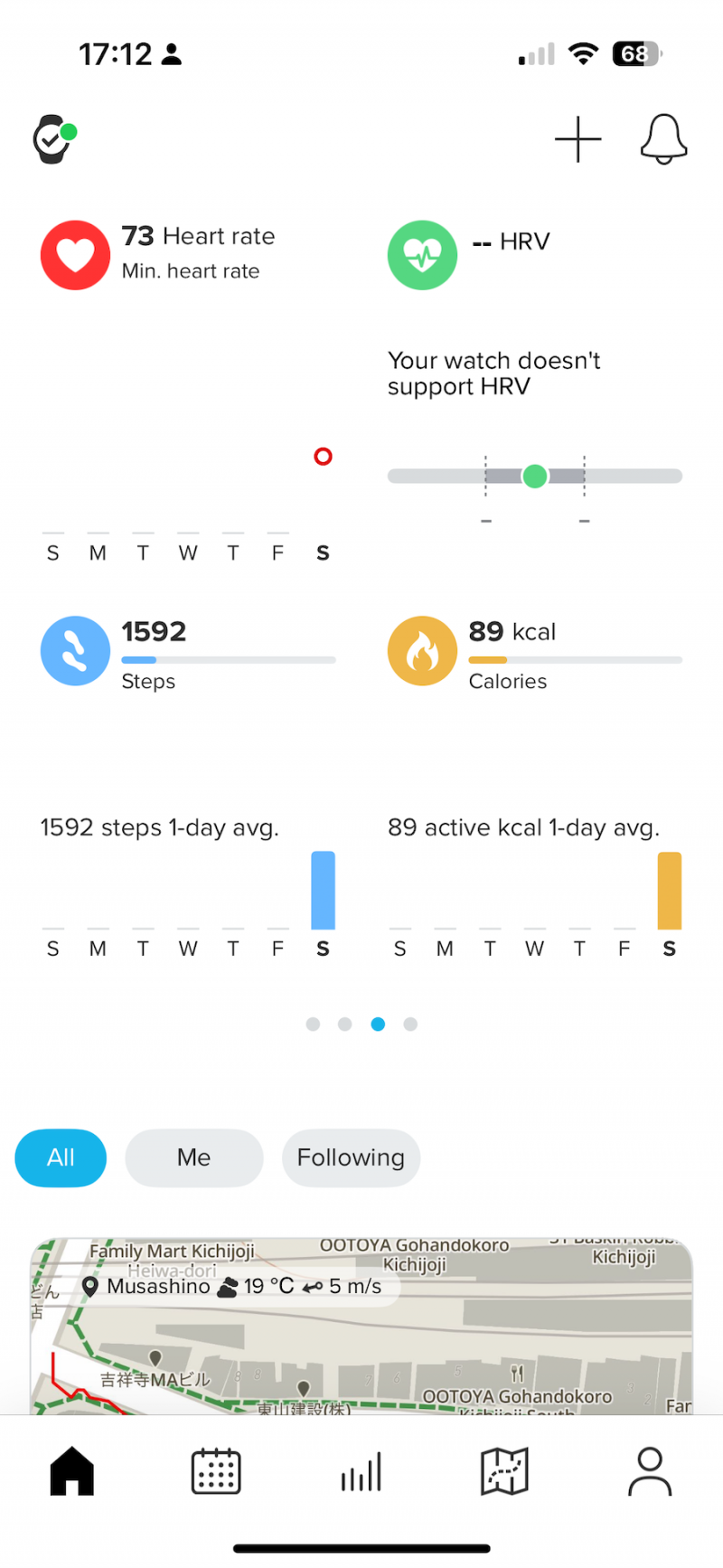Viewport: 723px width, 1568px height.
Task: Open the Musashino workout map card
Action: pyautogui.click(x=361, y=1326)
